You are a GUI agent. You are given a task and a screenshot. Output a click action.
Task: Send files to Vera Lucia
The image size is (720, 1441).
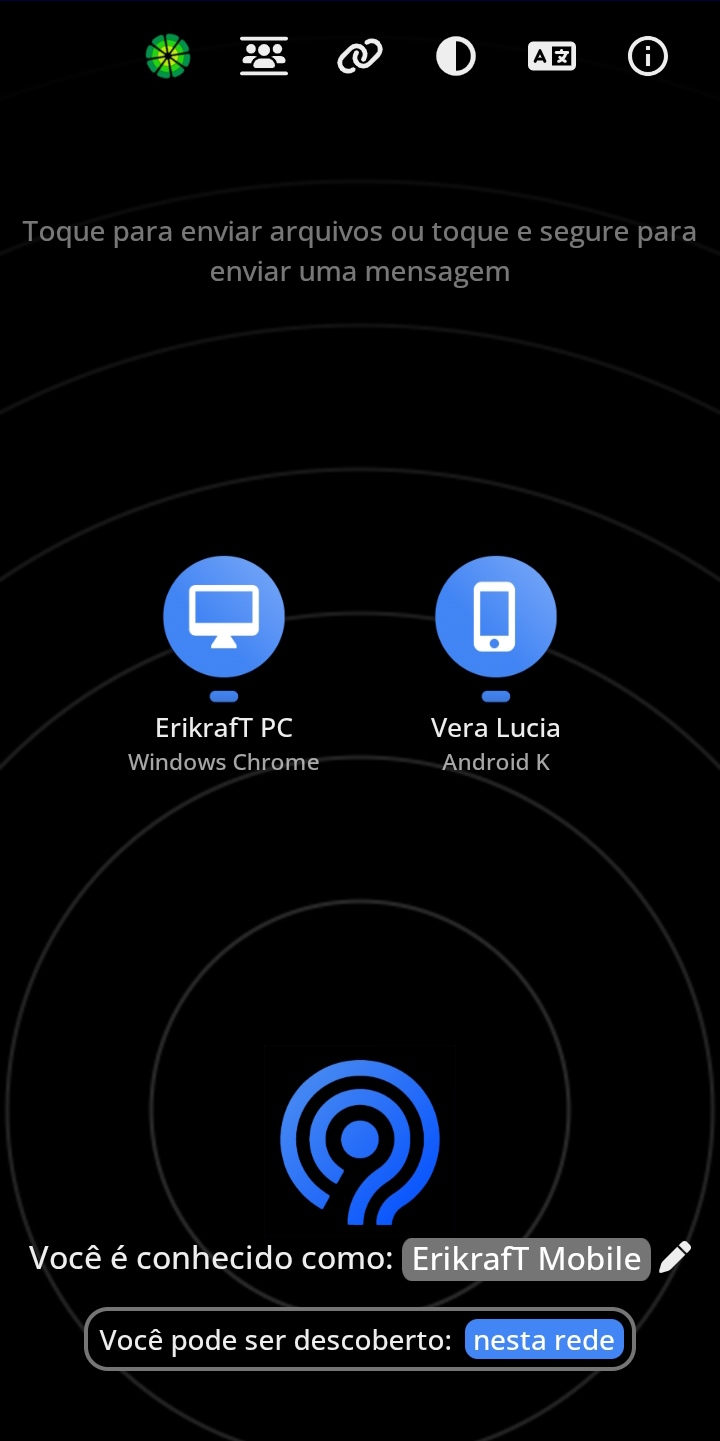(496, 617)
